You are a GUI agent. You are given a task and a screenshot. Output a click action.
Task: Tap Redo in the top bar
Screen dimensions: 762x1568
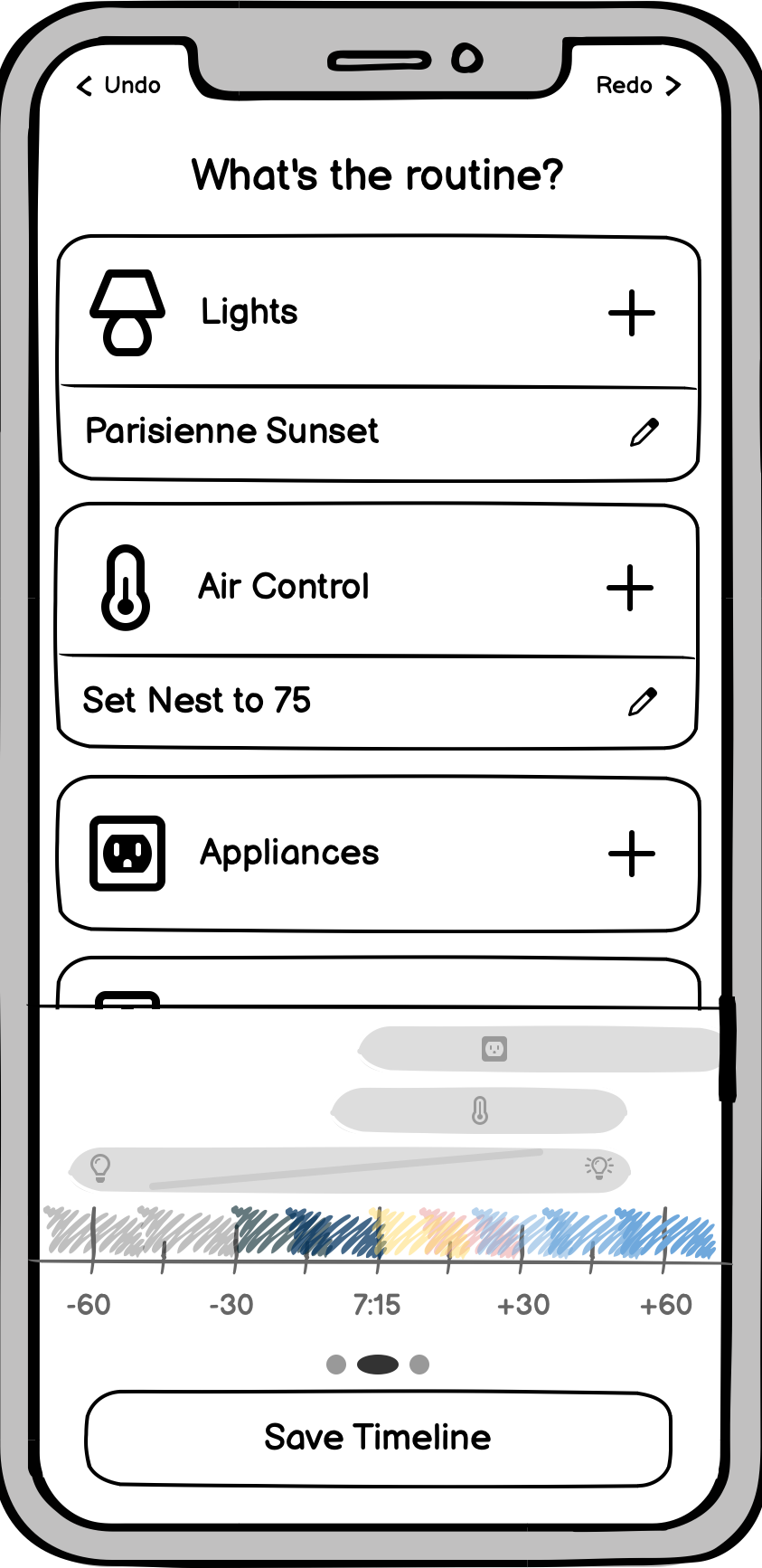click(x=637, y=86)
